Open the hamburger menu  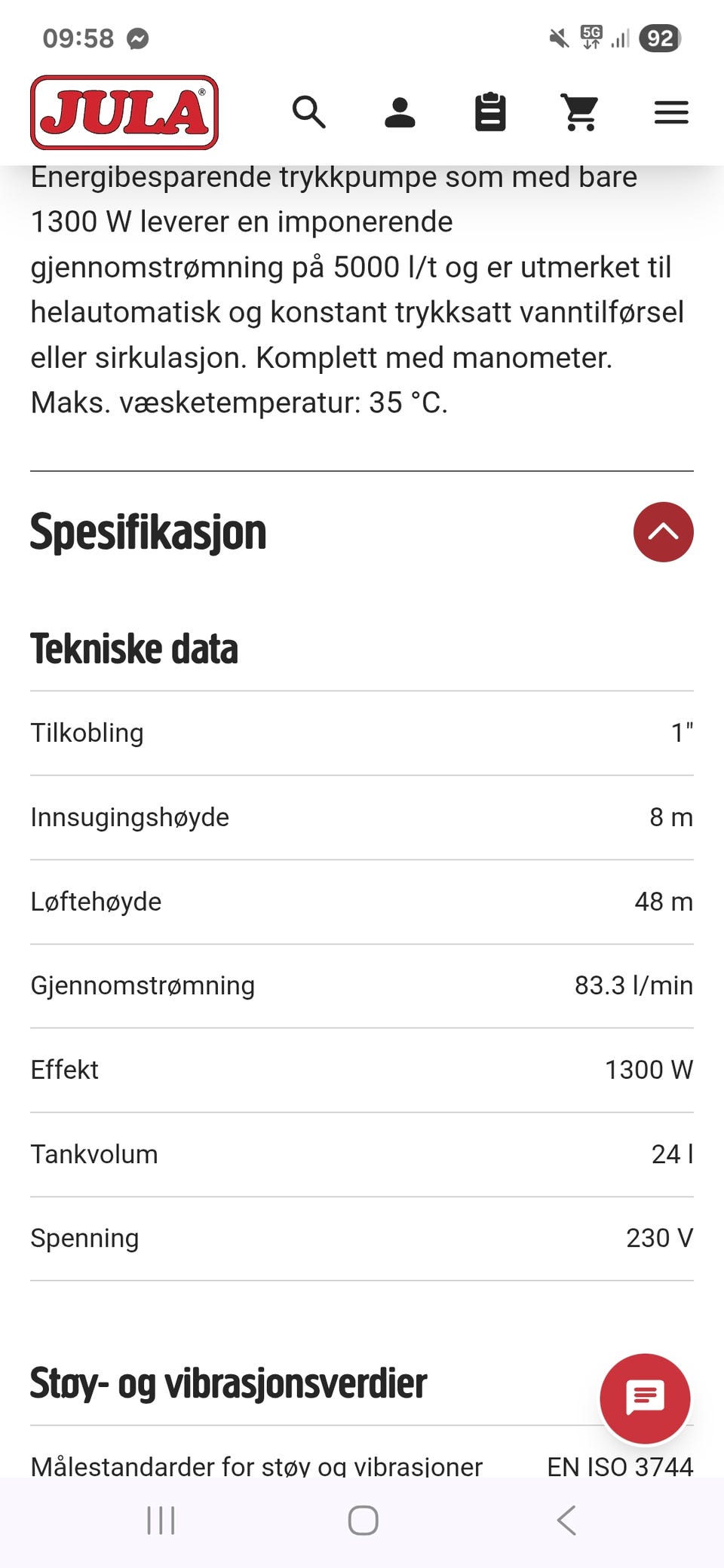point(671,112)
